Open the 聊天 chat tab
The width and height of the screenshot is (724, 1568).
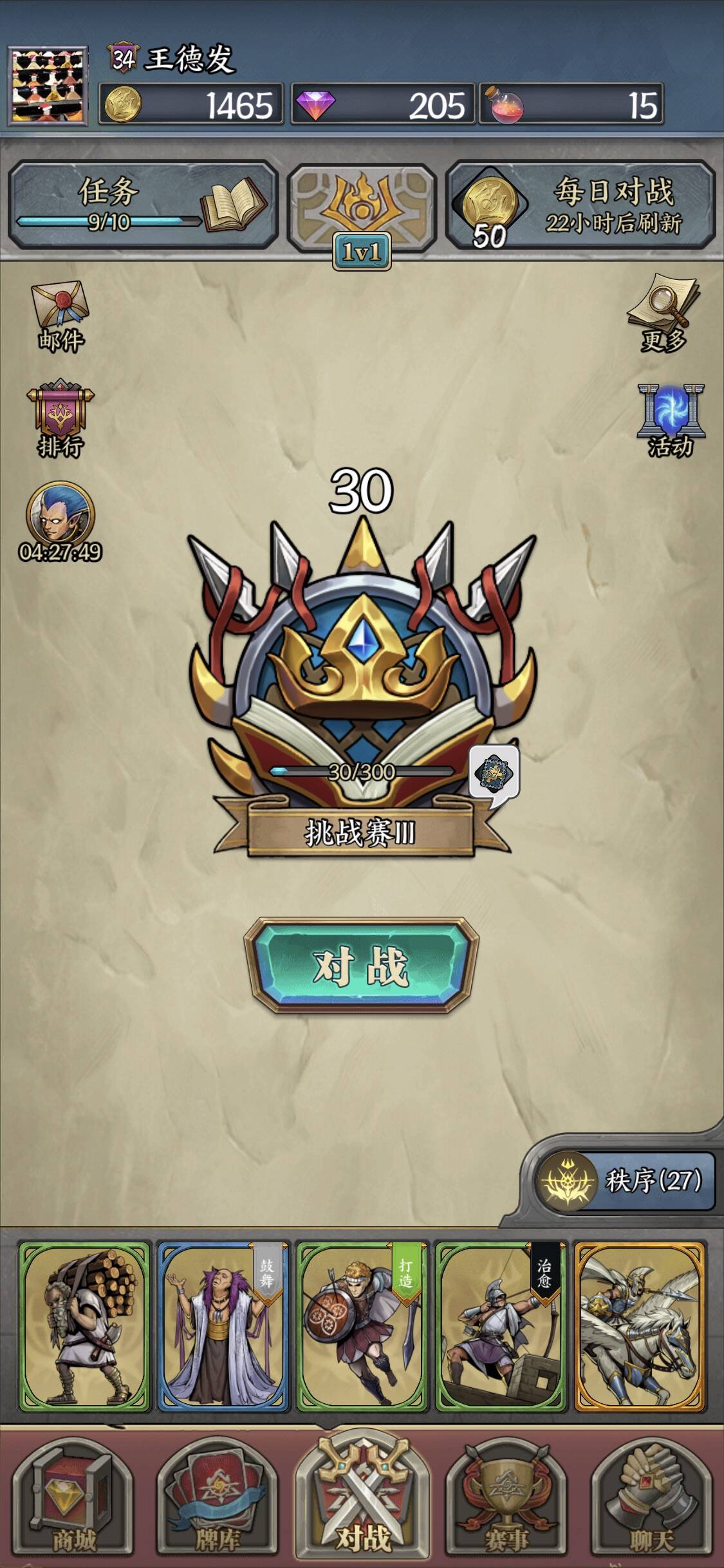click(651, 1500)
